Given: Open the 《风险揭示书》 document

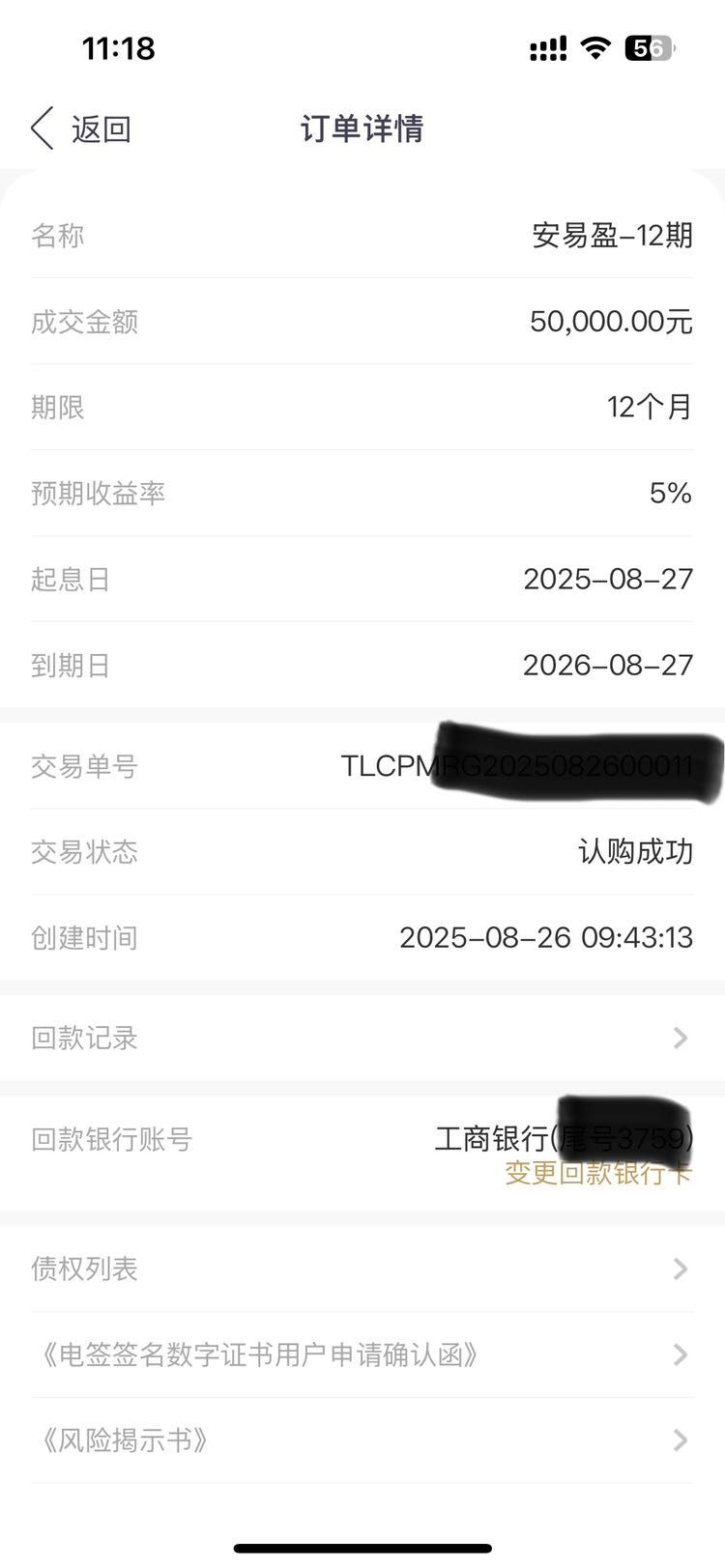Looking at the screenshot, I should pyautogui.click(x=362, y=1440).
